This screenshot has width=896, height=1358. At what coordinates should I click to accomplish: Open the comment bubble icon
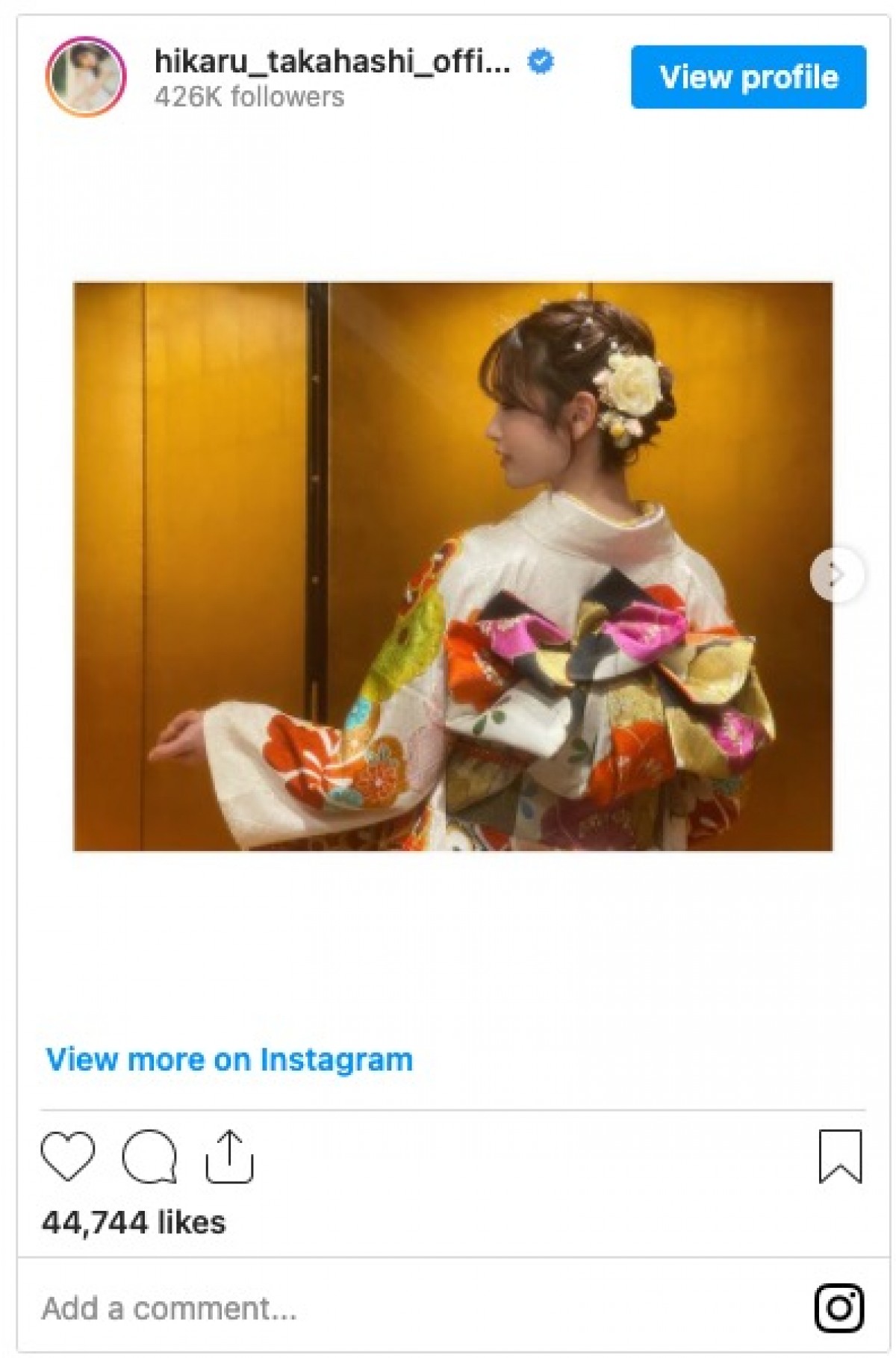149,1156
